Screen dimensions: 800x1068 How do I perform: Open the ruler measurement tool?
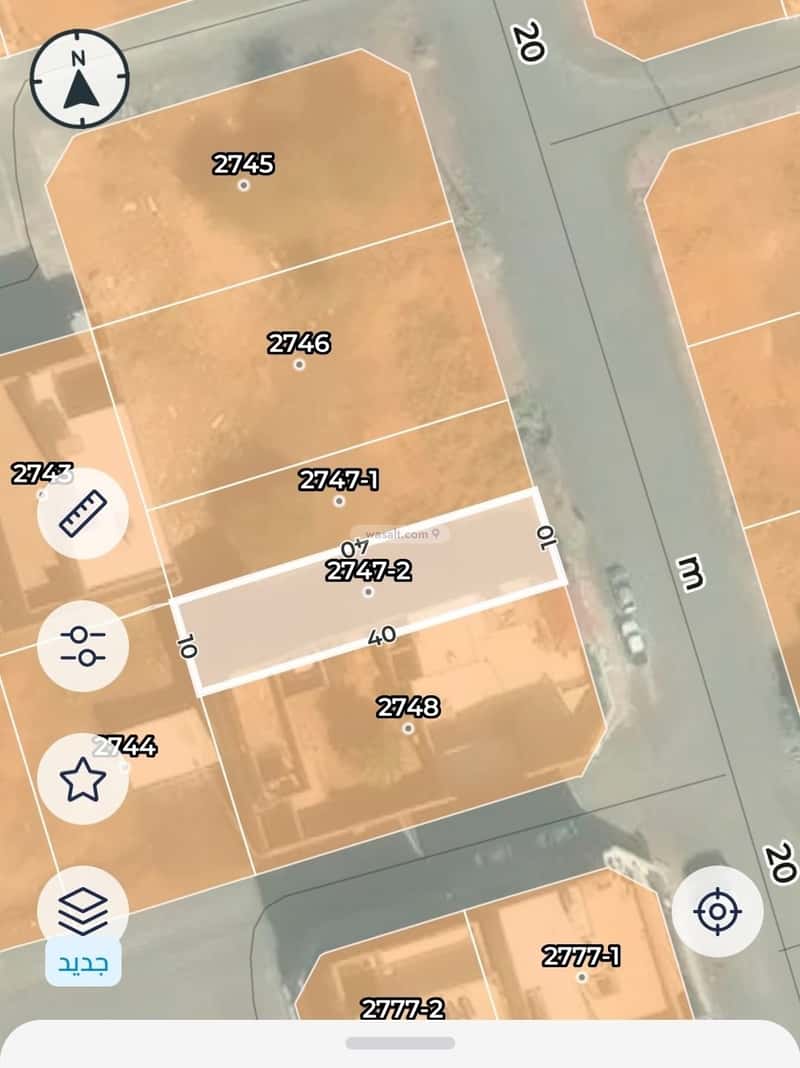[82, 514]
